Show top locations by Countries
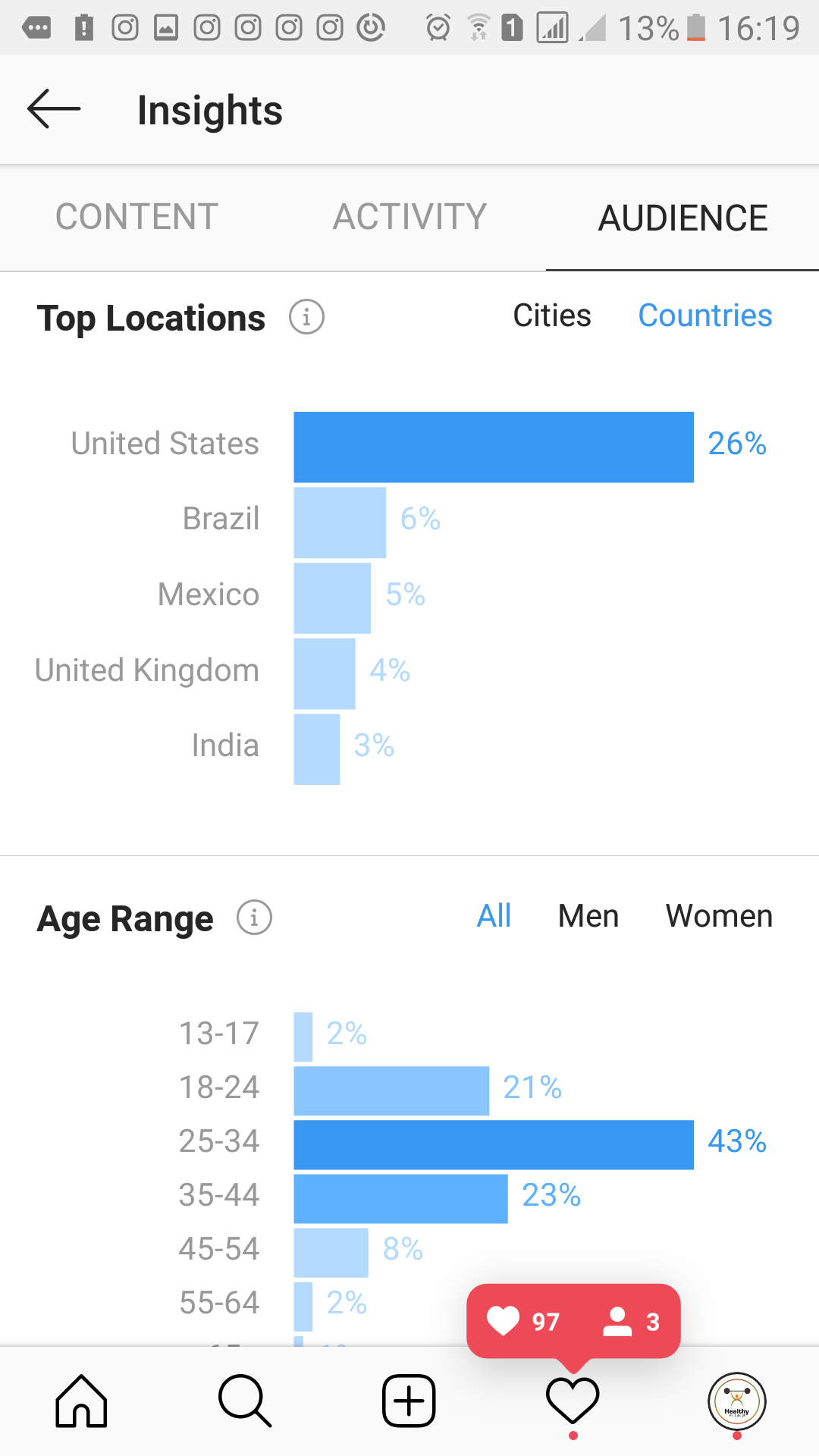 pyautogui.click(x=705, y=315)
